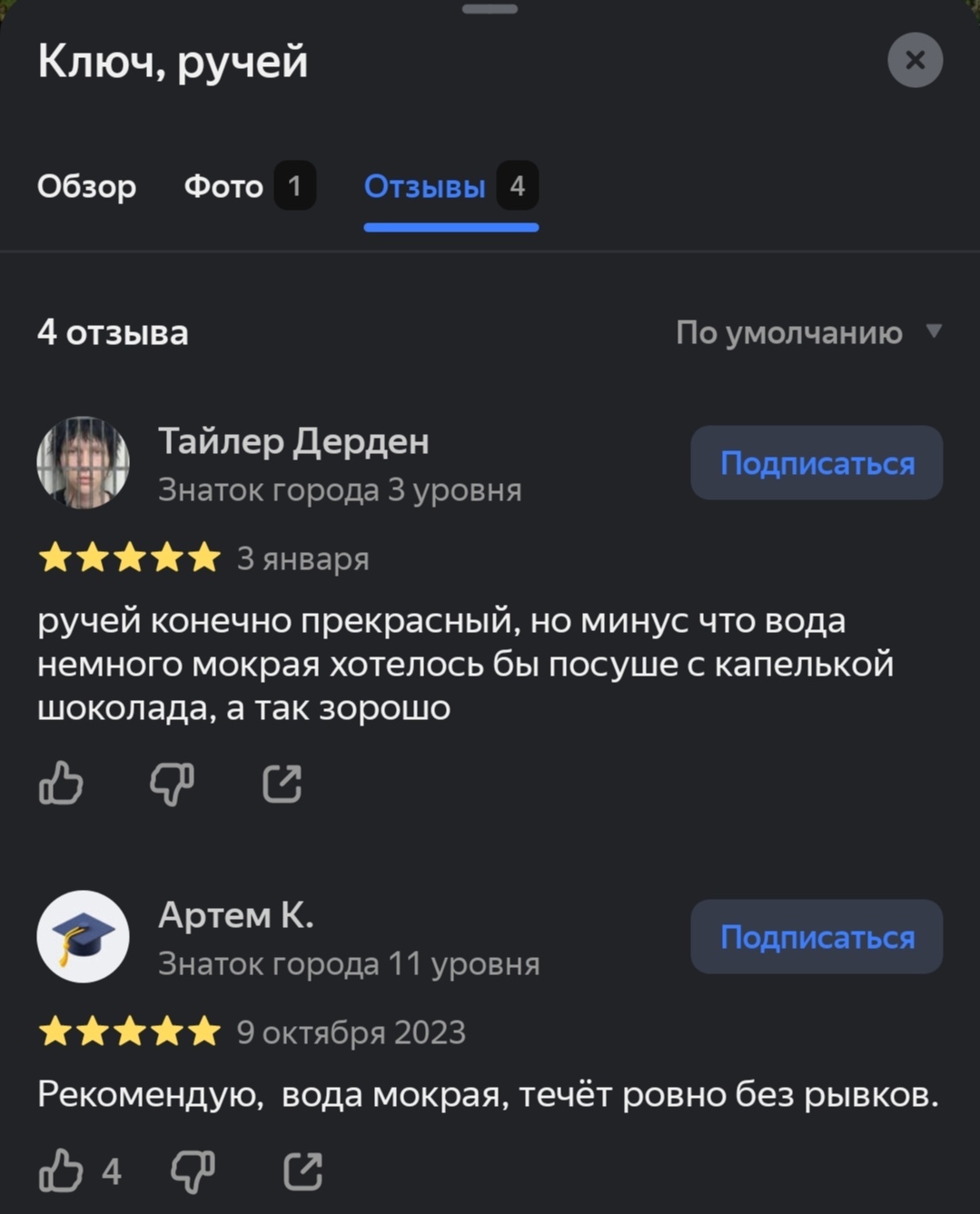980x1214 pixels.
Task: Open Артем К.'s profile avatar
Action: (83, 937)
